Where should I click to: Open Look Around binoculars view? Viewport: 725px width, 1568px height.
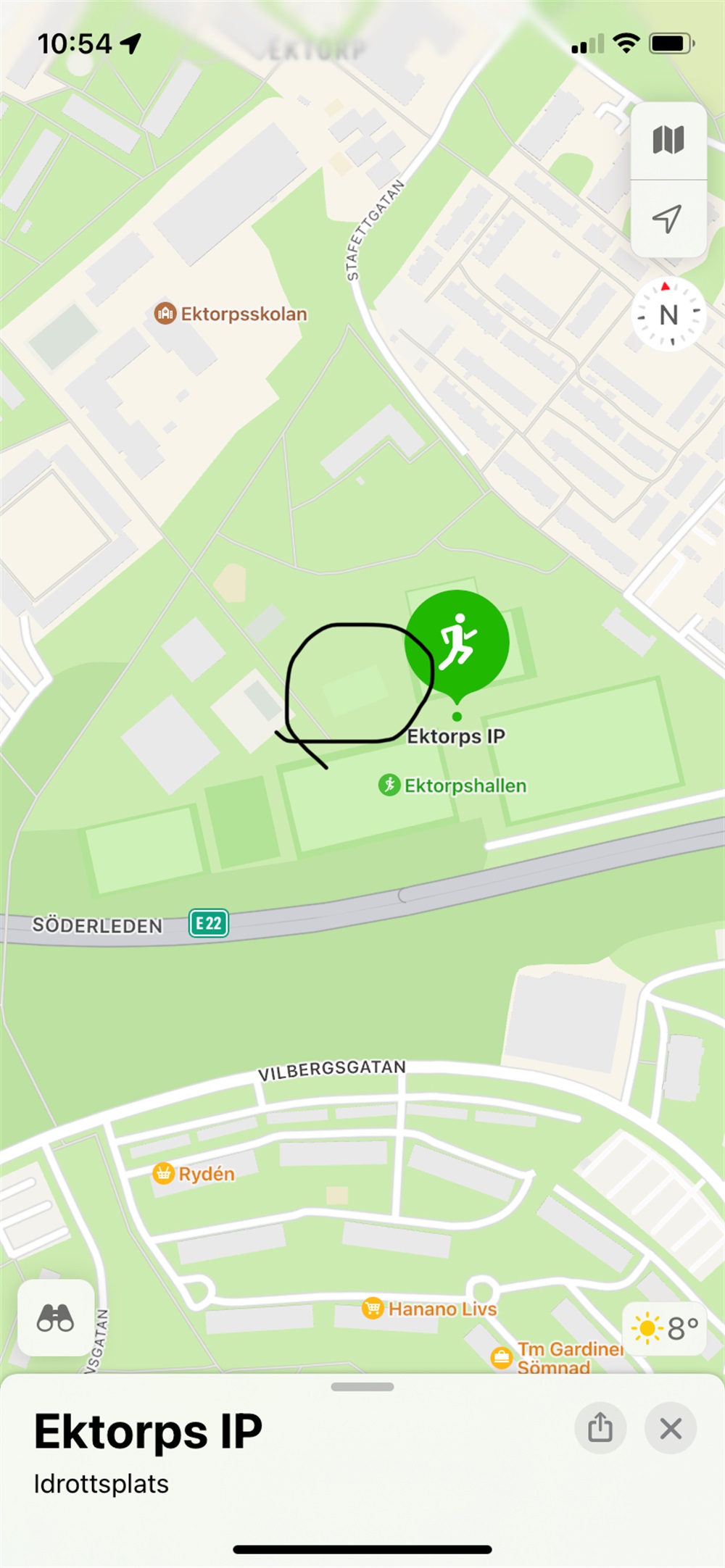(x=56, y=1317)
